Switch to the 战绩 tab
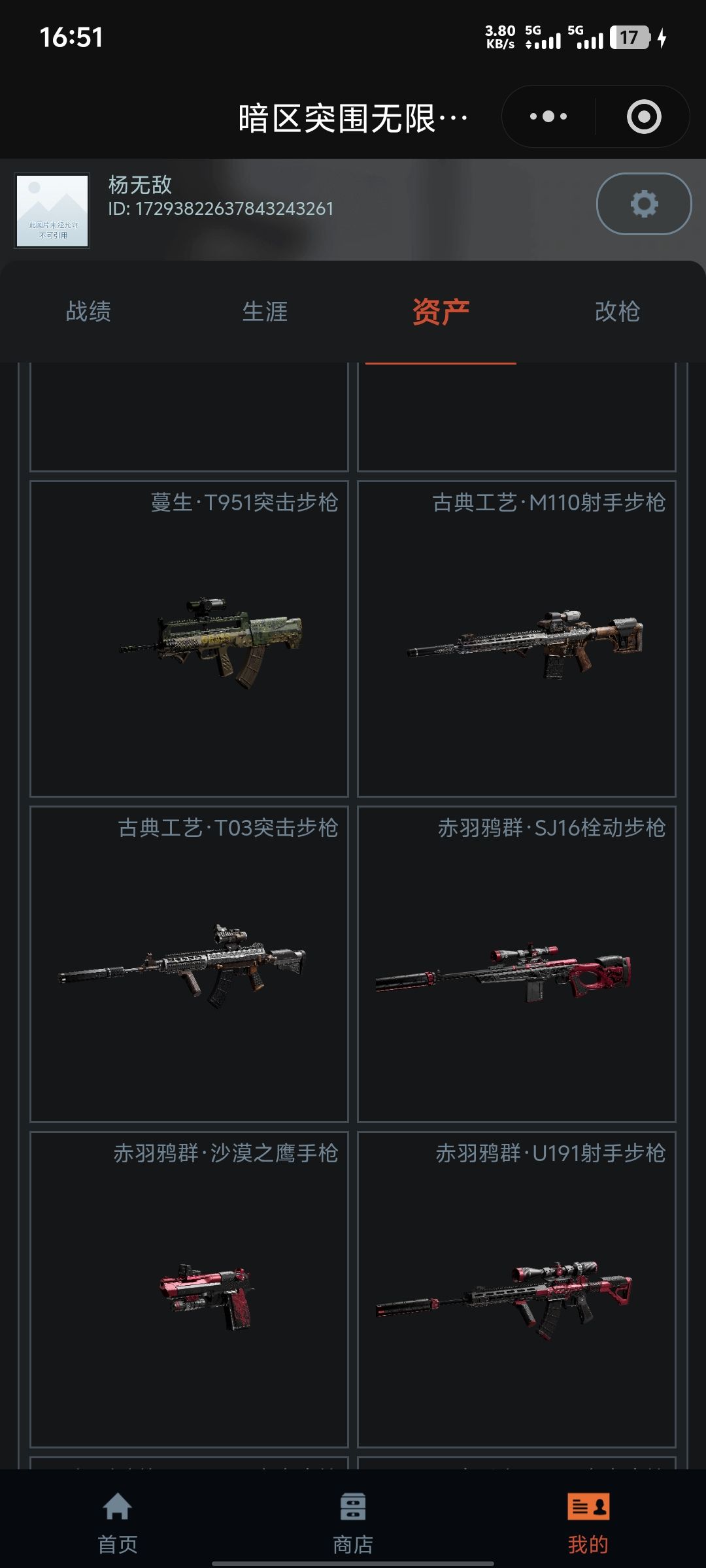The height and width of the screenshot is (1568, 706). (x=88, y=312)
